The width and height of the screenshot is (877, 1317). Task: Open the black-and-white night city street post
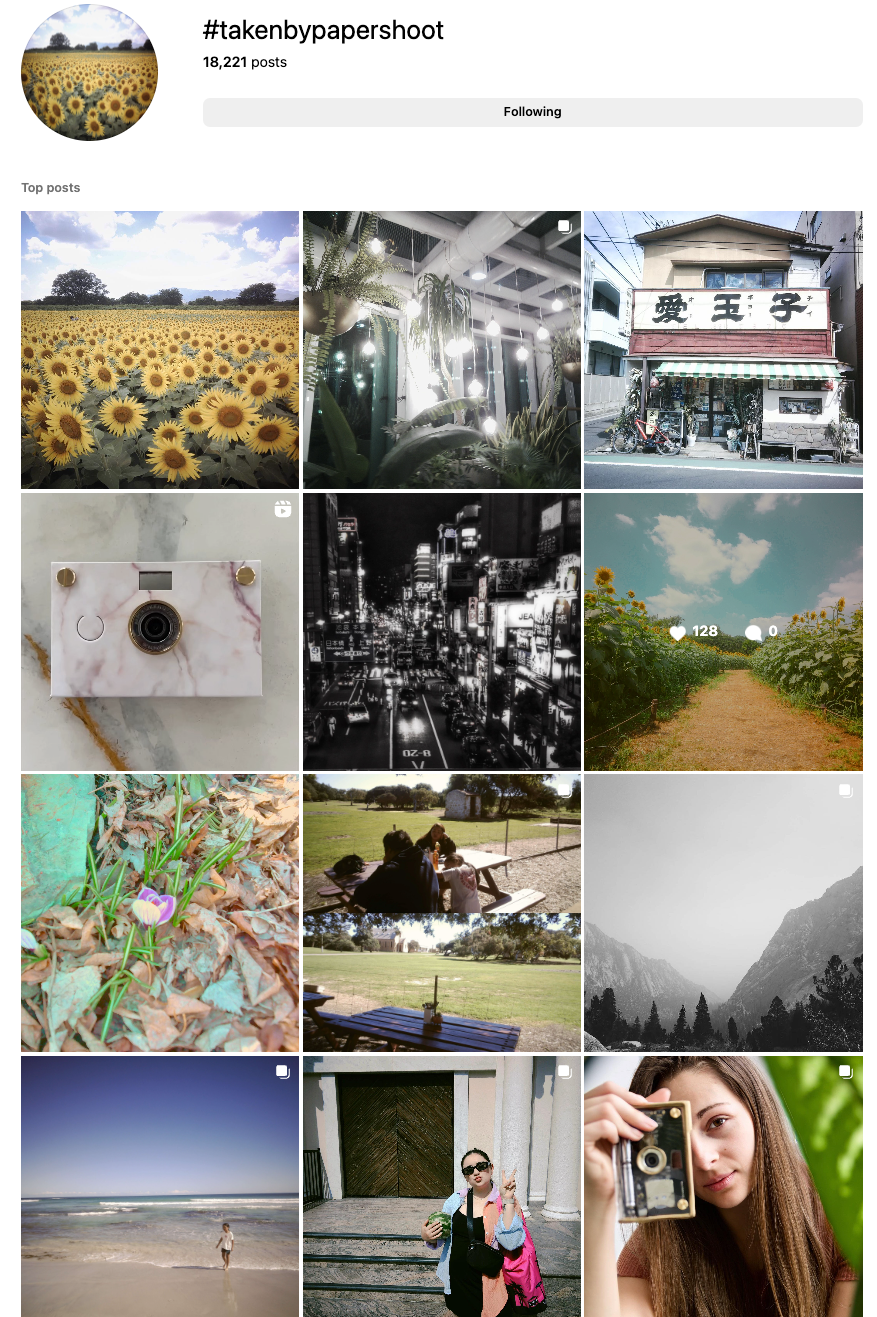point(441,631)
